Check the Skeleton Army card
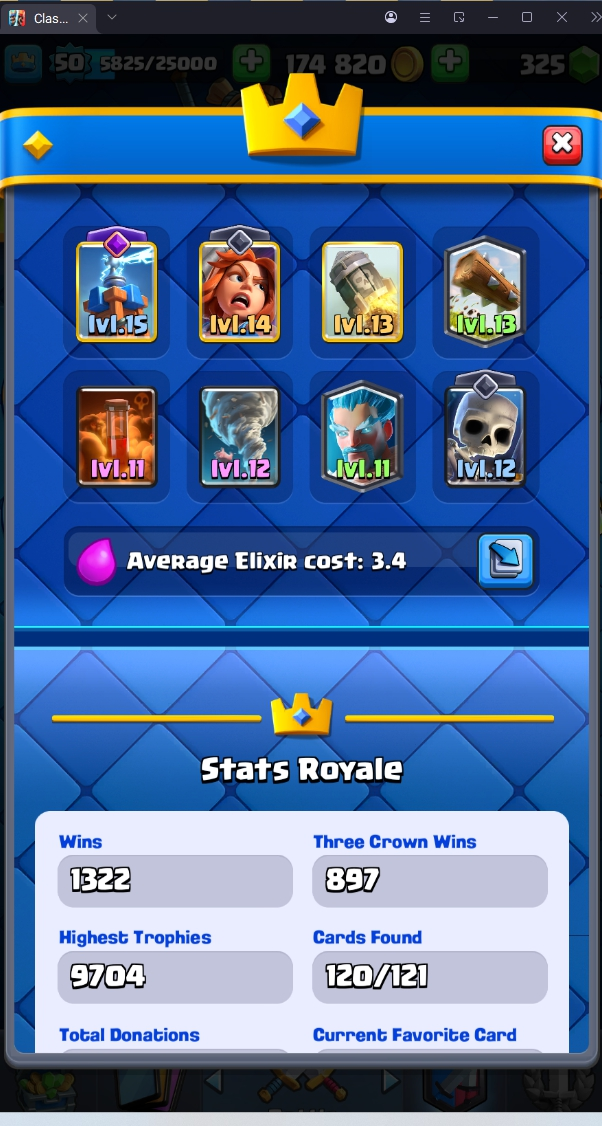Image resolution: width=602 pixels, height=1126 pixels. (484, 435)
